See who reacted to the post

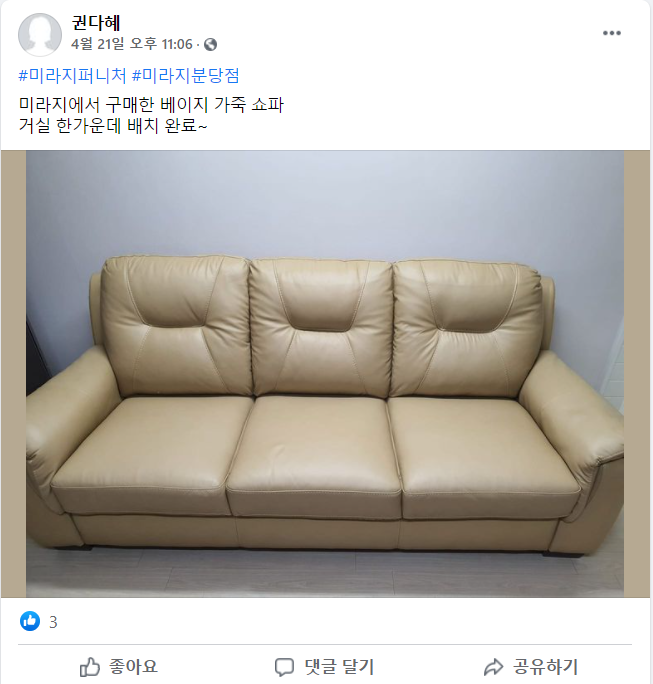pyautogui.click(x=40, y=621)
